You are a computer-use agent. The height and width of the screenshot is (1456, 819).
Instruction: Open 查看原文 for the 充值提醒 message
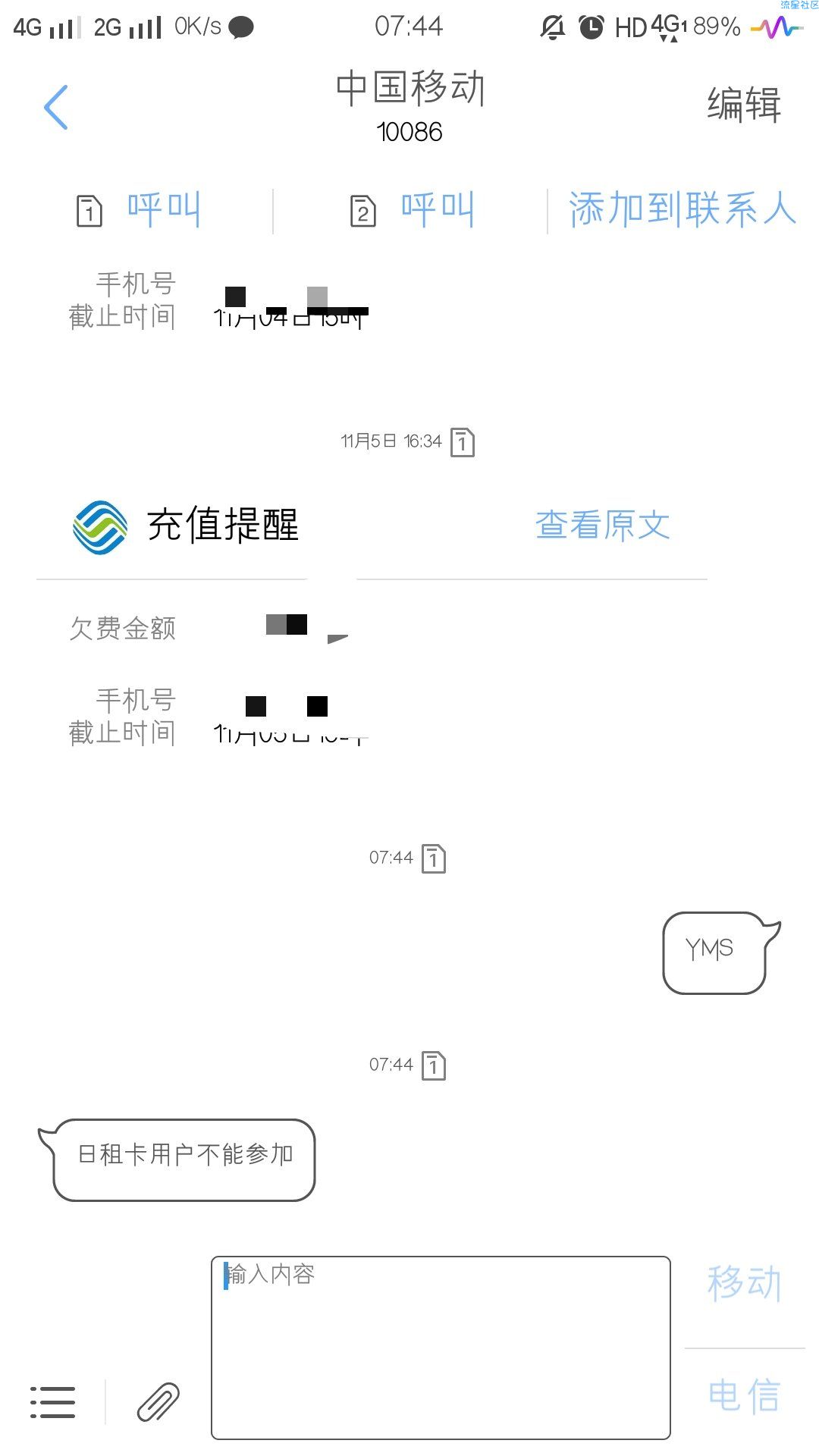[603, 525]
